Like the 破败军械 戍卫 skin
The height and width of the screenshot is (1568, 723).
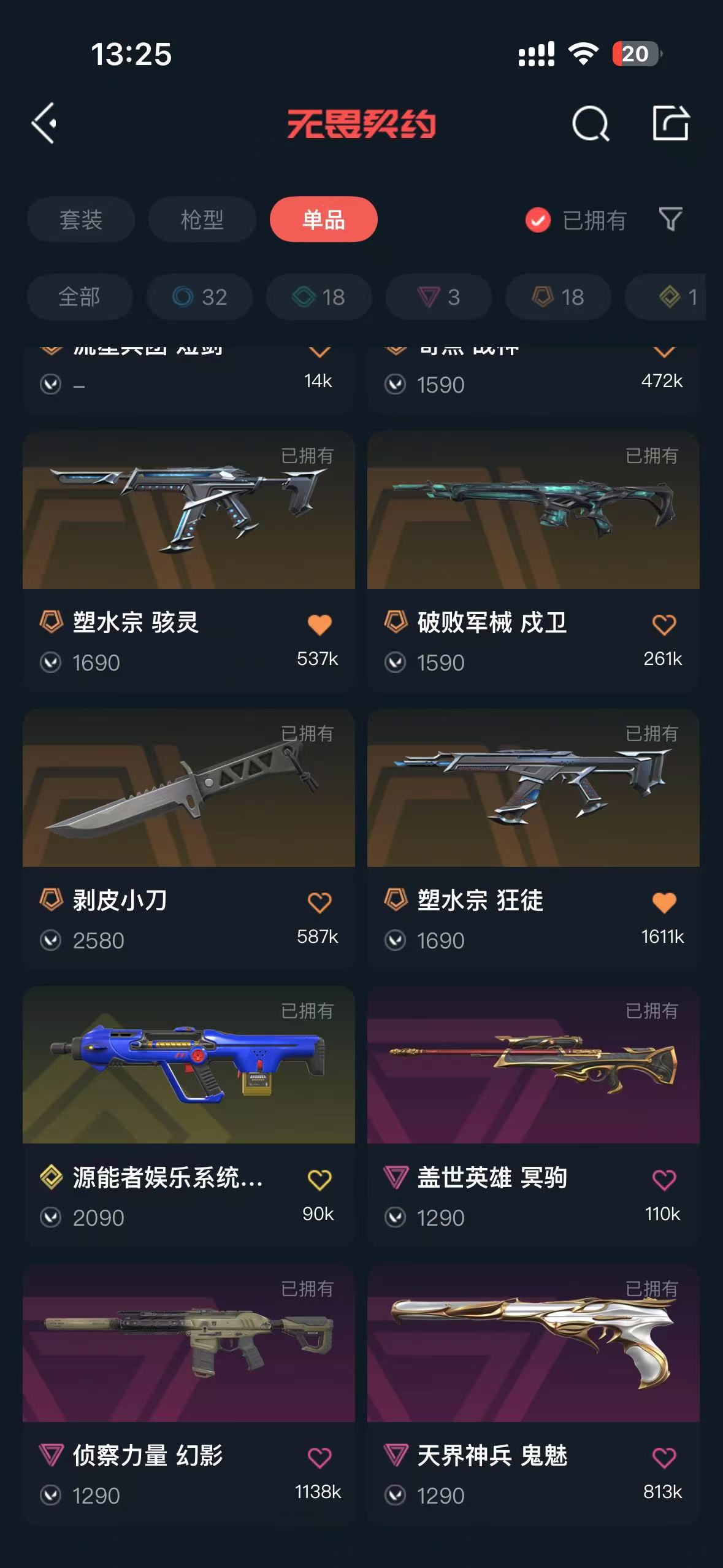(664, 625)
